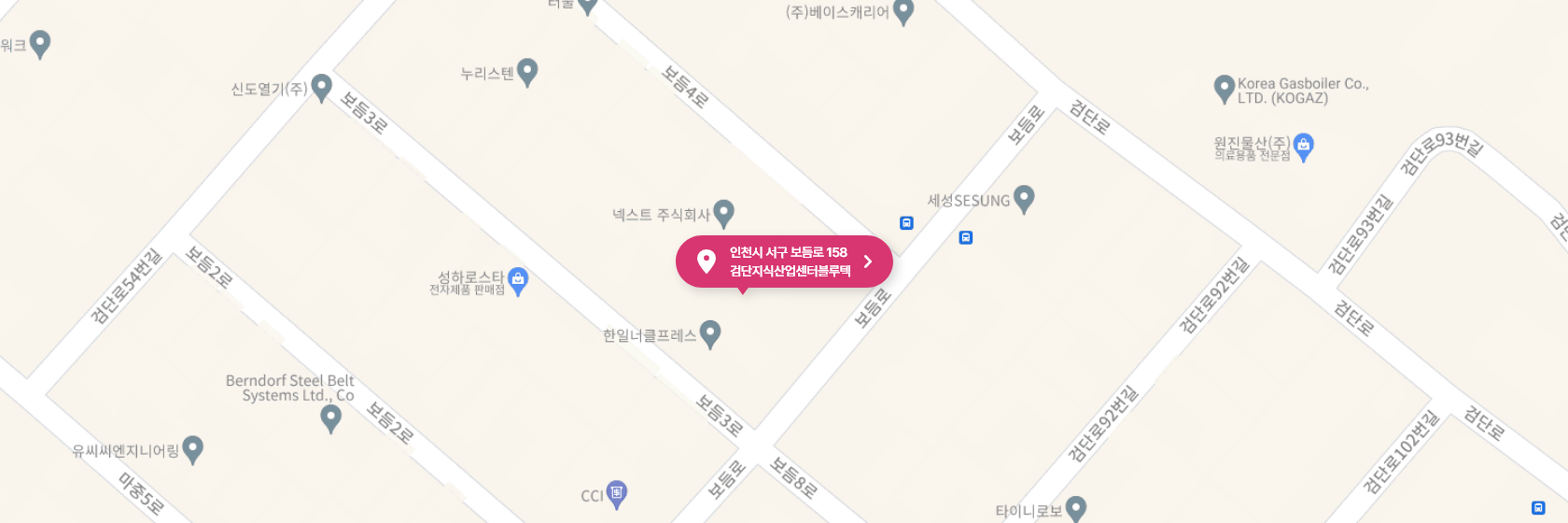The image size is (1568, 523).
Task: Tap the 누리스텐 place marker
Action: [527, 71]
